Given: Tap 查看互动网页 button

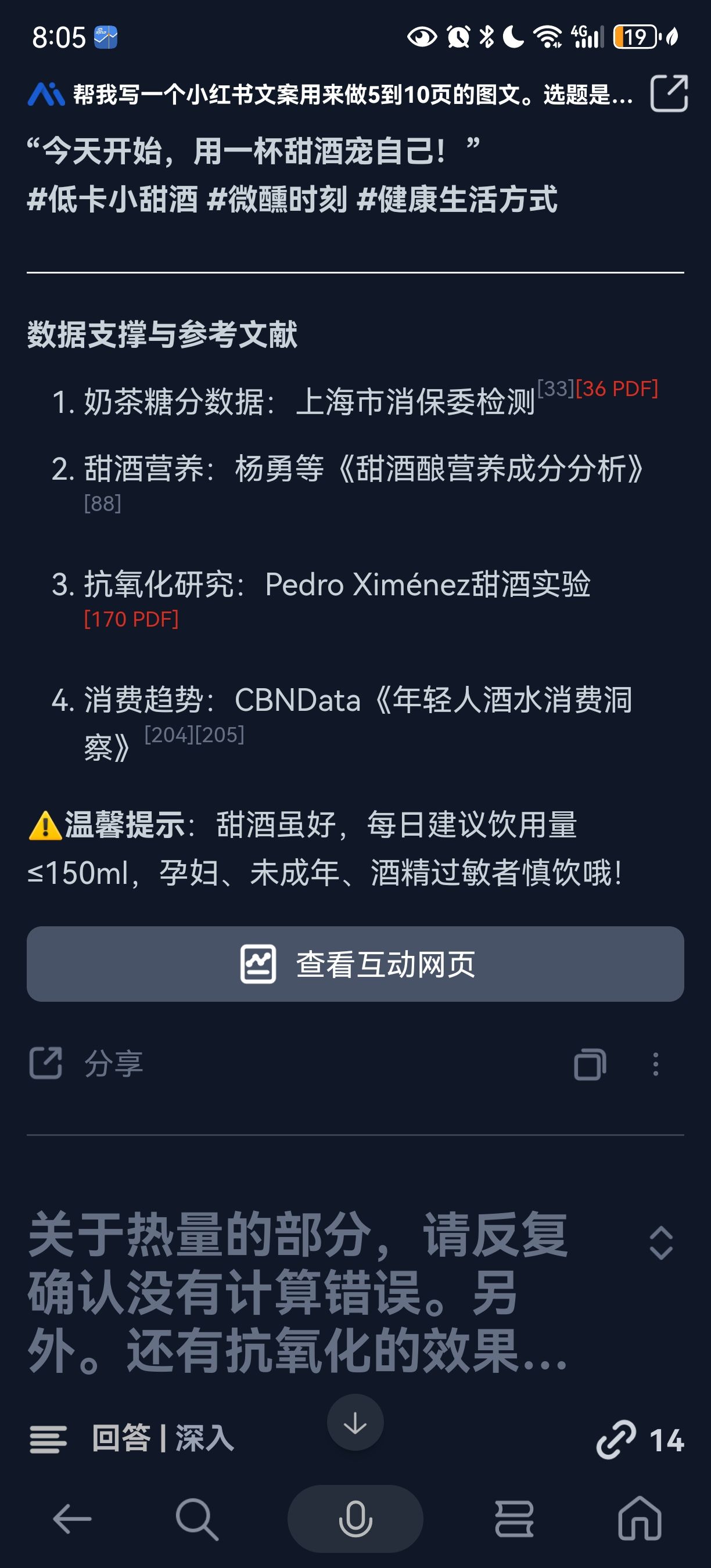Looking at the screenshot, I should pos(355,964).
